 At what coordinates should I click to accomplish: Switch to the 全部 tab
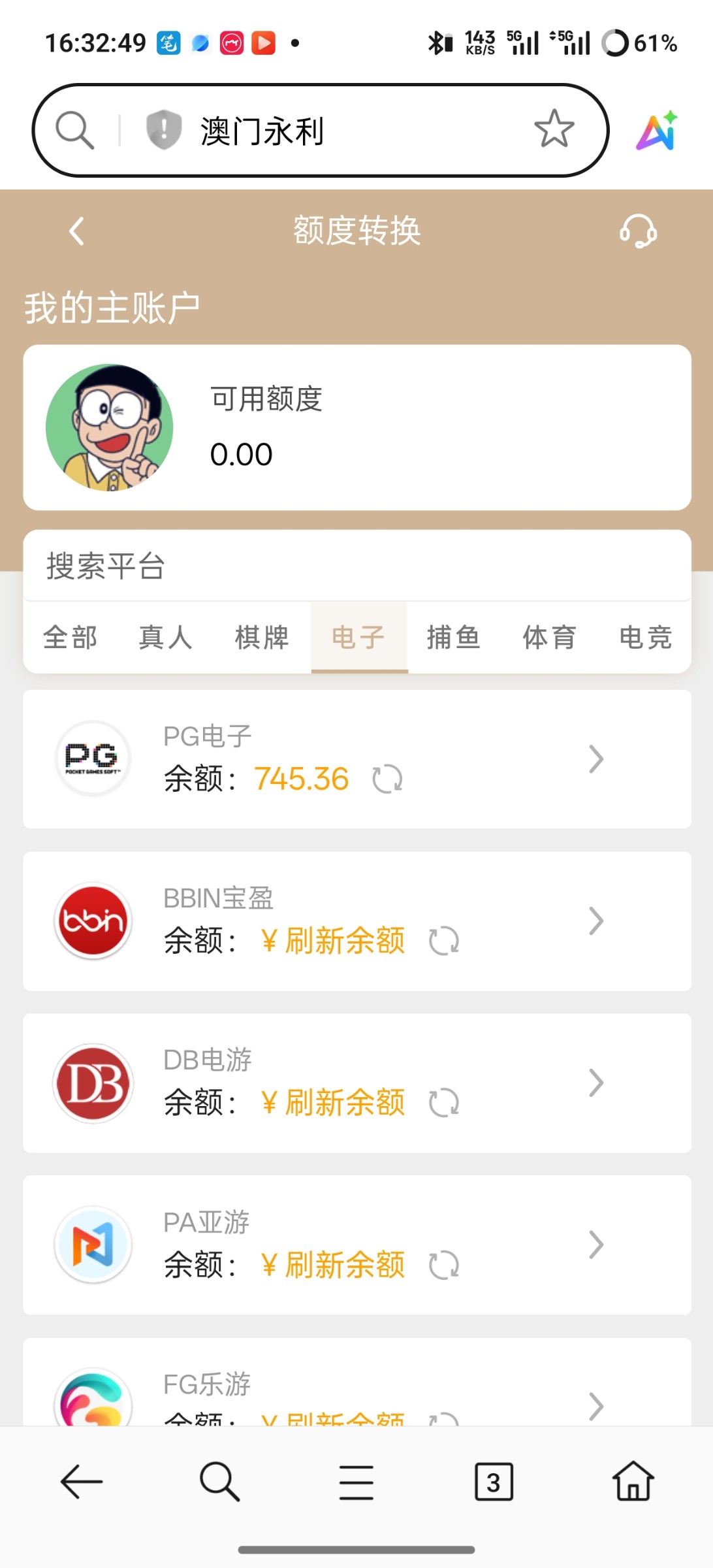coord(71,638)
